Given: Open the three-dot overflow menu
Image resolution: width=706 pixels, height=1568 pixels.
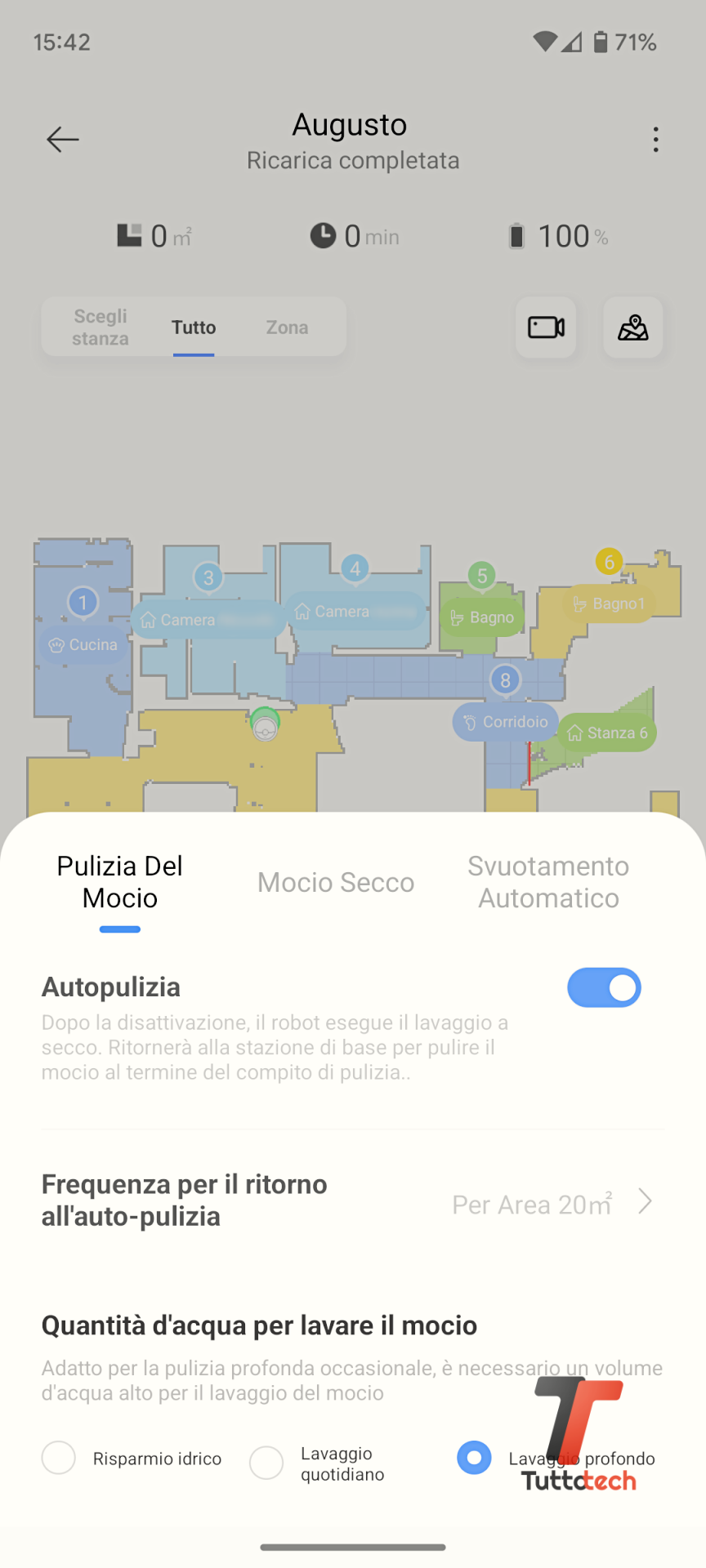Looking at the screenshot, I should [x=655, y=140].
